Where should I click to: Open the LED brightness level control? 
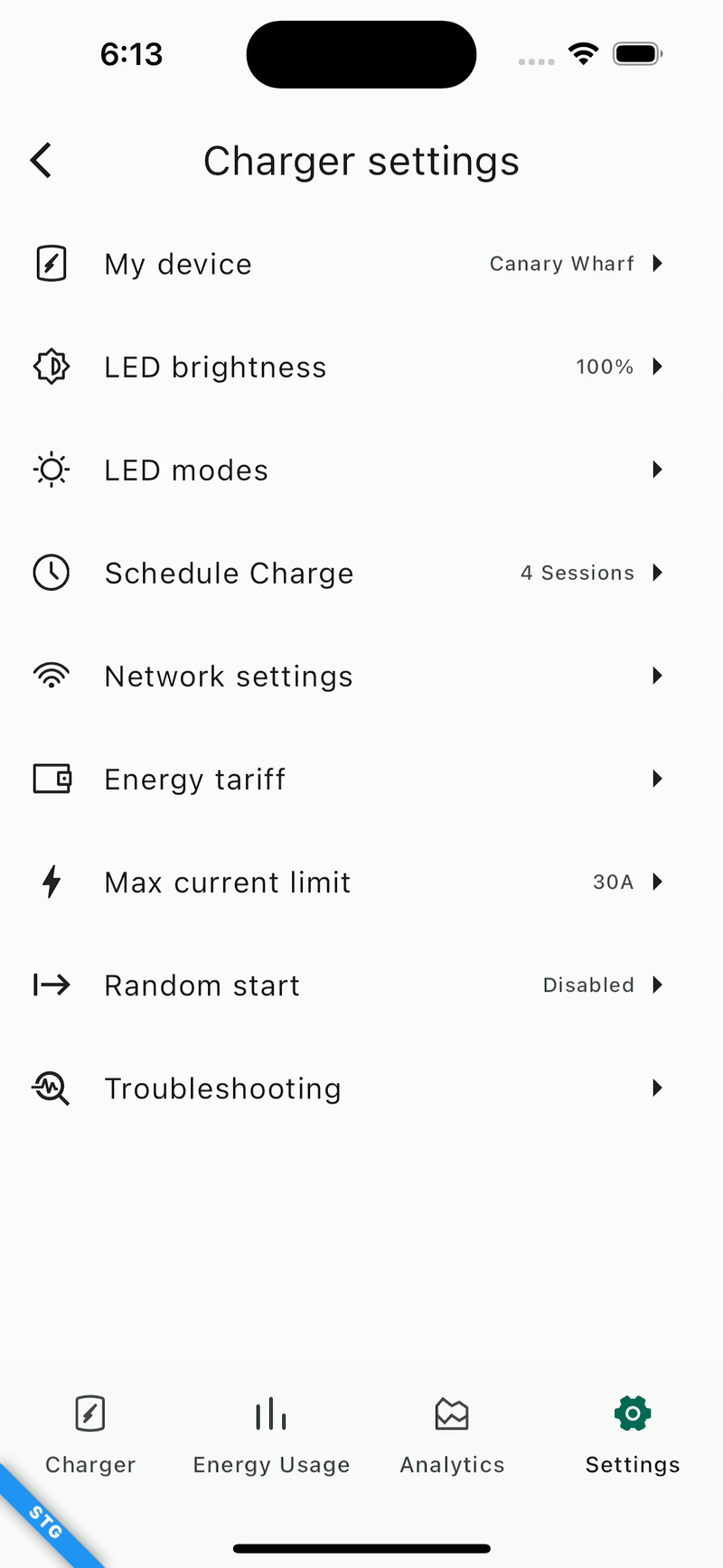point(361,367)
